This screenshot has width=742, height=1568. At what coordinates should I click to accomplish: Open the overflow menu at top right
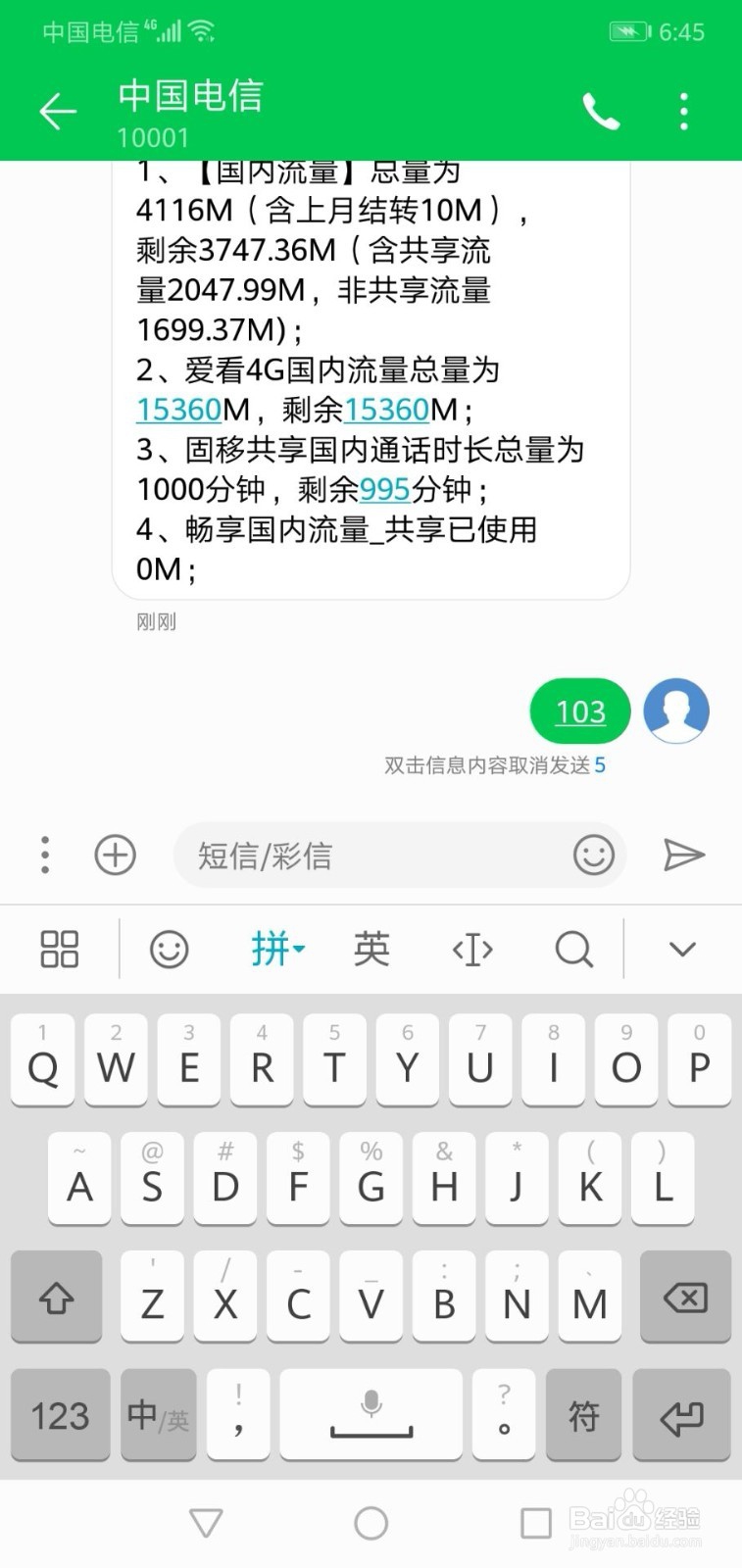[x=683, y=111]
